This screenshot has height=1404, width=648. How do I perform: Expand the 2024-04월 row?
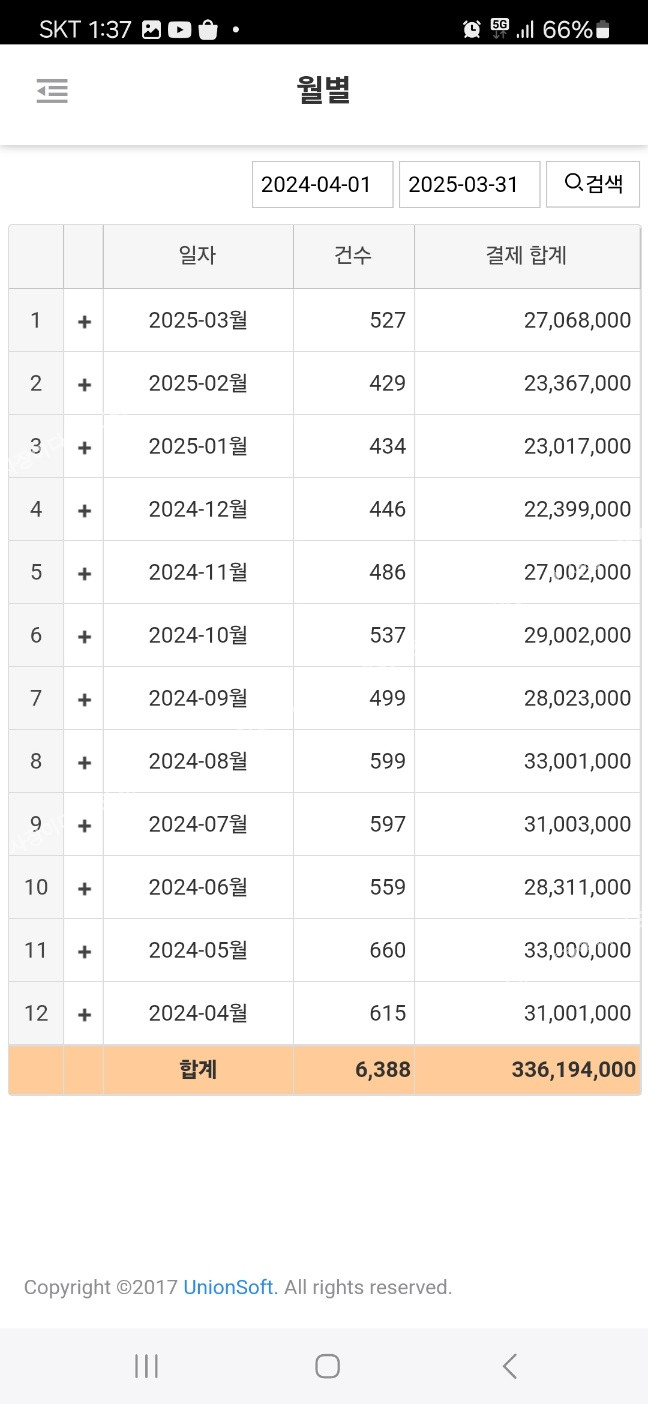coord(84,1014)
